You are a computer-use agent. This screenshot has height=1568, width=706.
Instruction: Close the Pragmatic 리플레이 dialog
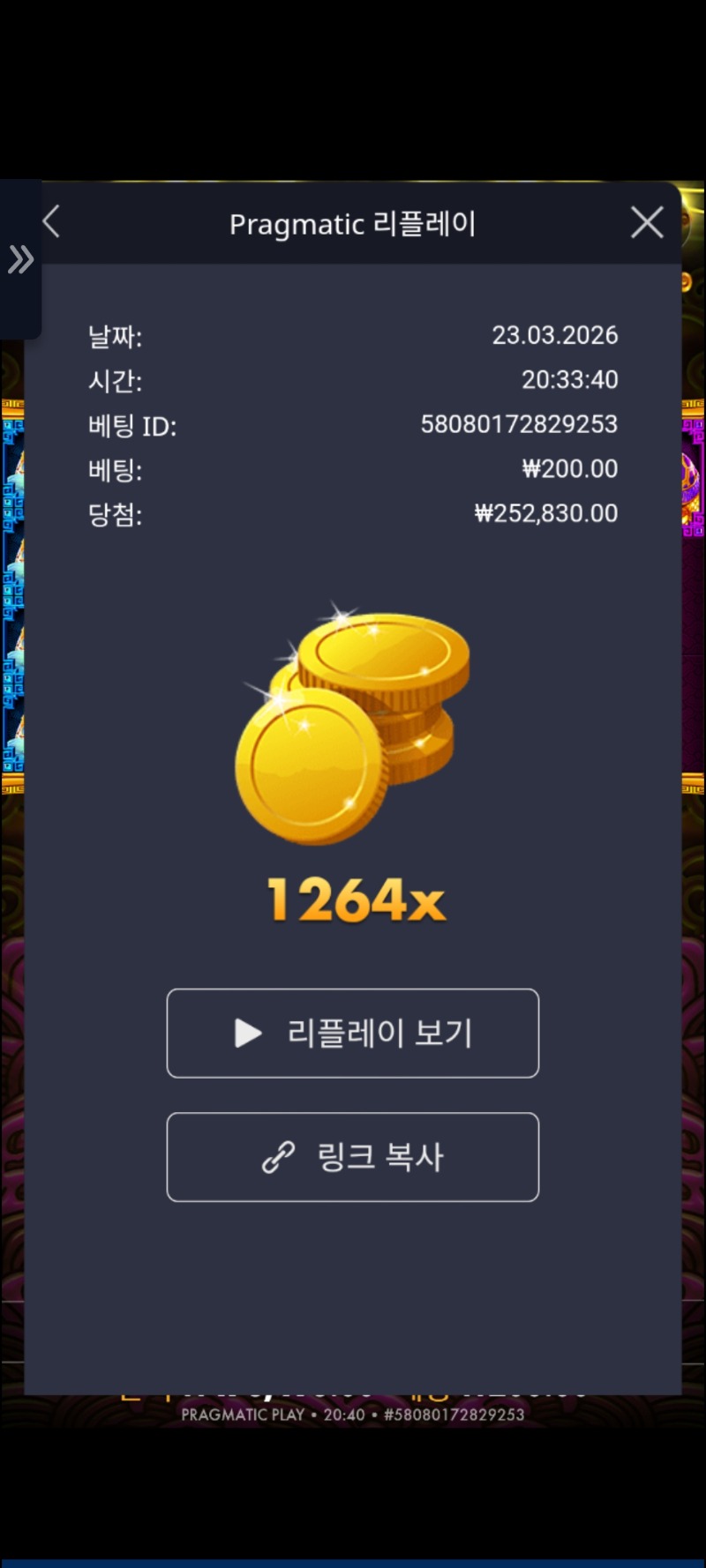click(647, 223)
